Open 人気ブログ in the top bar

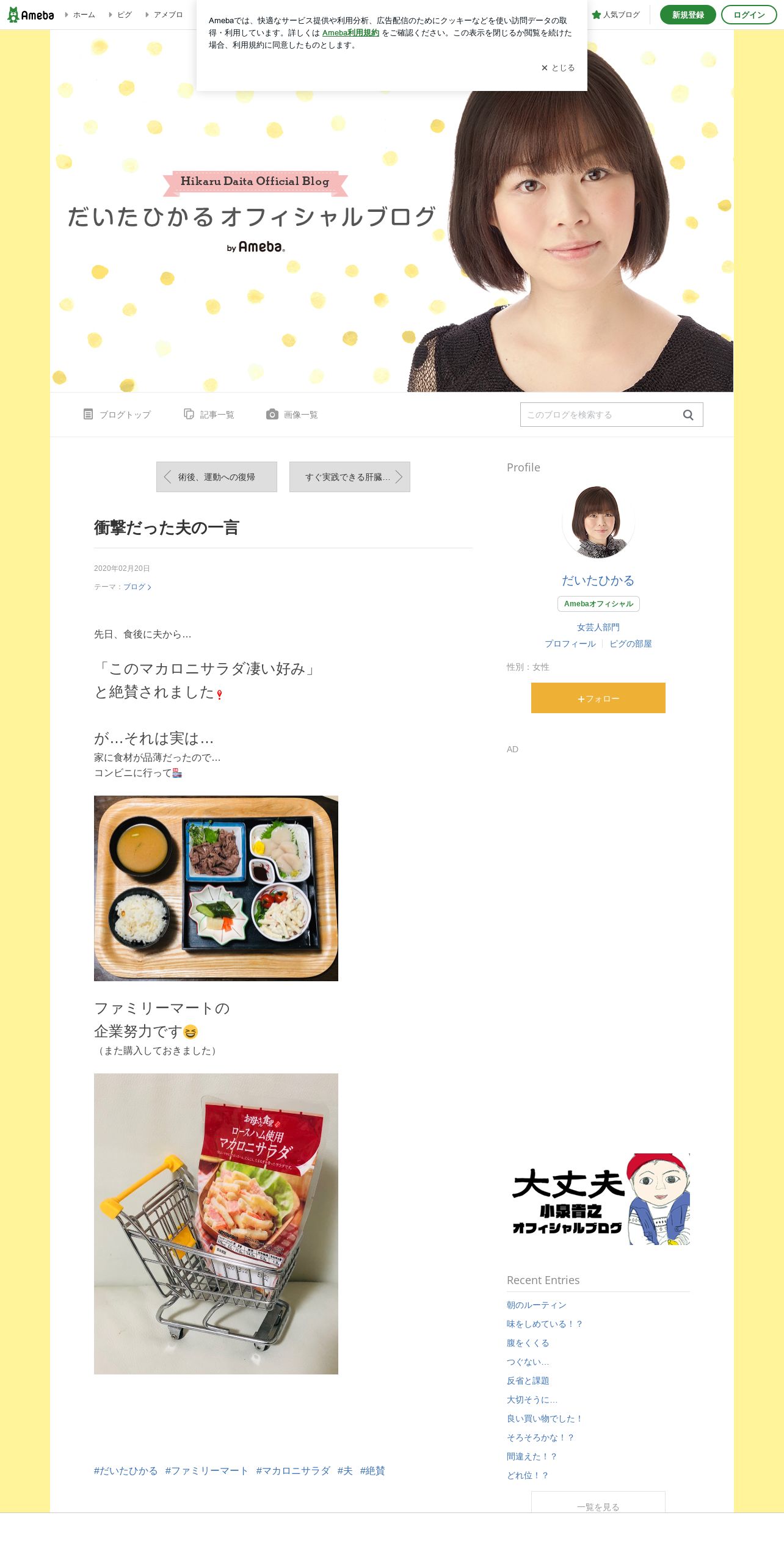[x=616, y=15]
